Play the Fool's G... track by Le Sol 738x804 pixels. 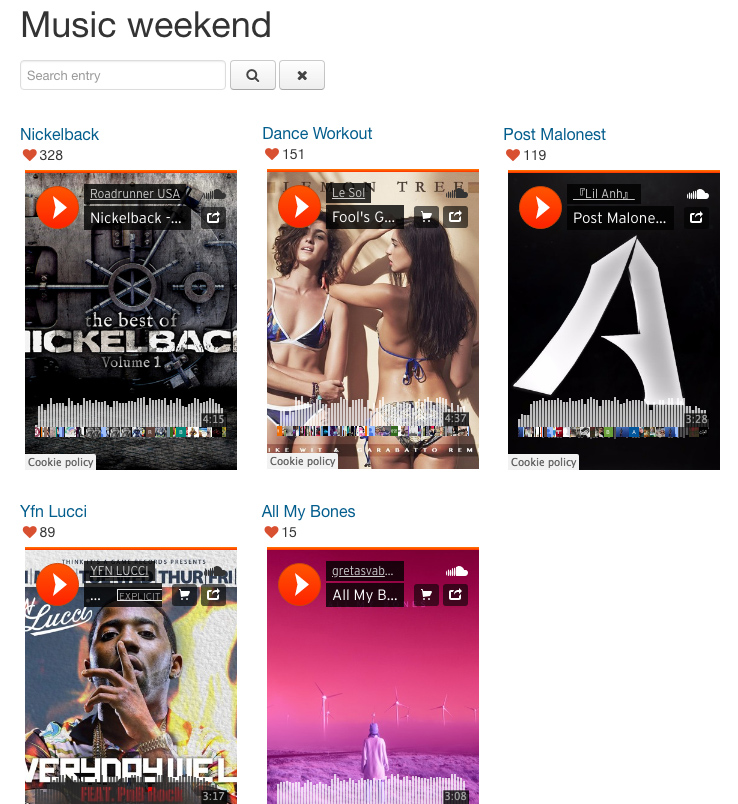[299, 207]
